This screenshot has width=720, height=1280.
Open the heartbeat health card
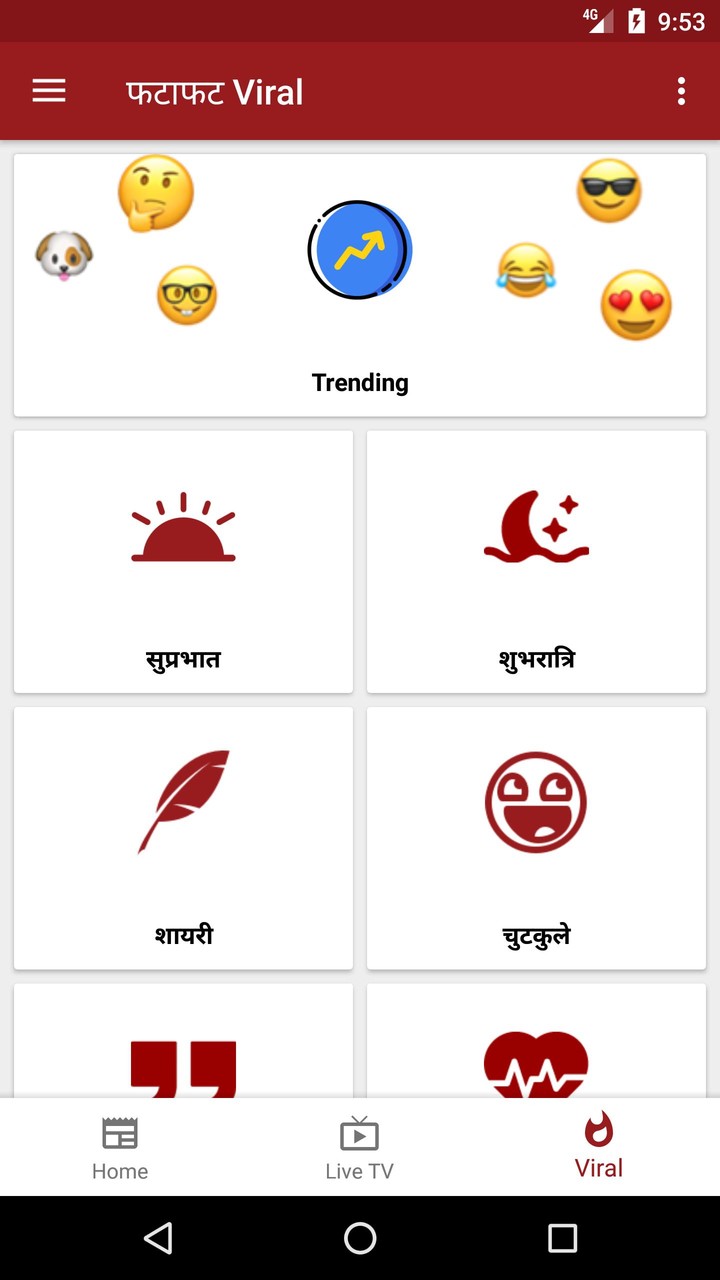[536, 1041]
